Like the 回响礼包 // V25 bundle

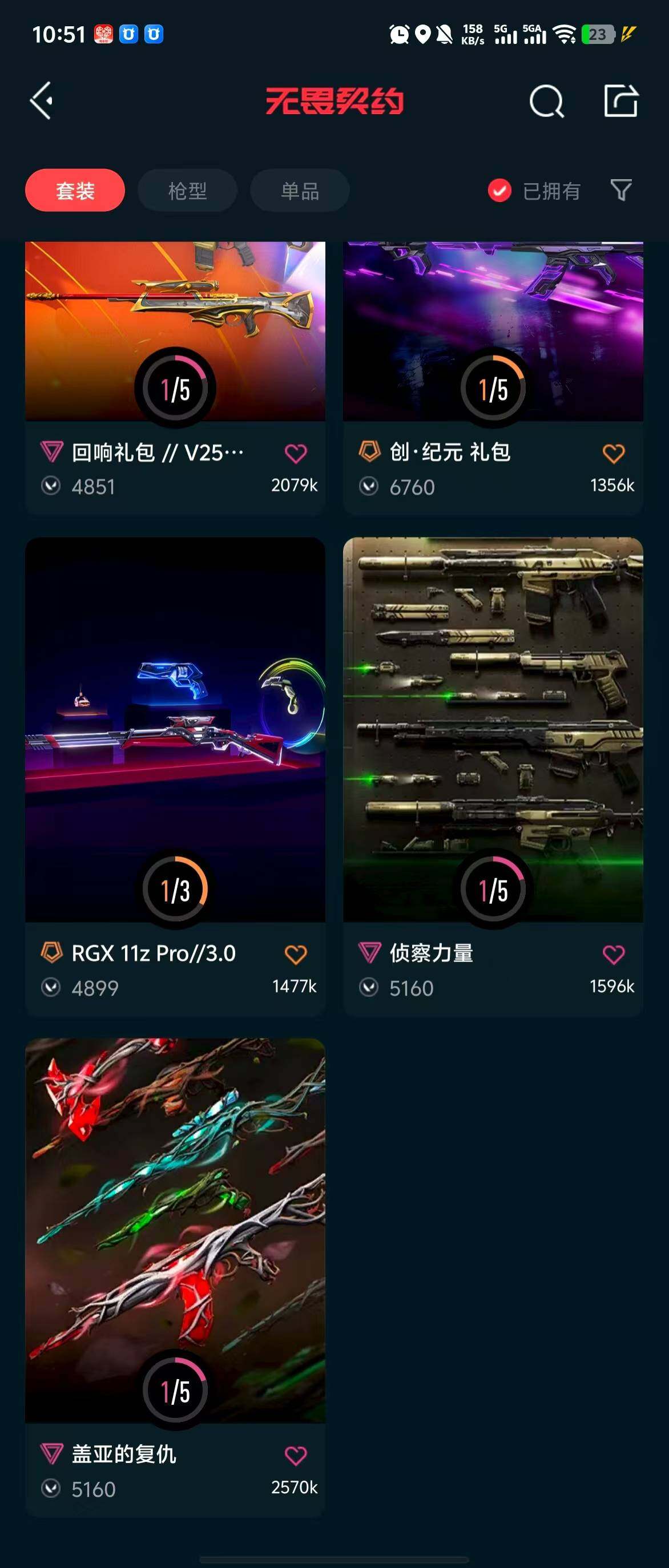click(x=296, y=454)
